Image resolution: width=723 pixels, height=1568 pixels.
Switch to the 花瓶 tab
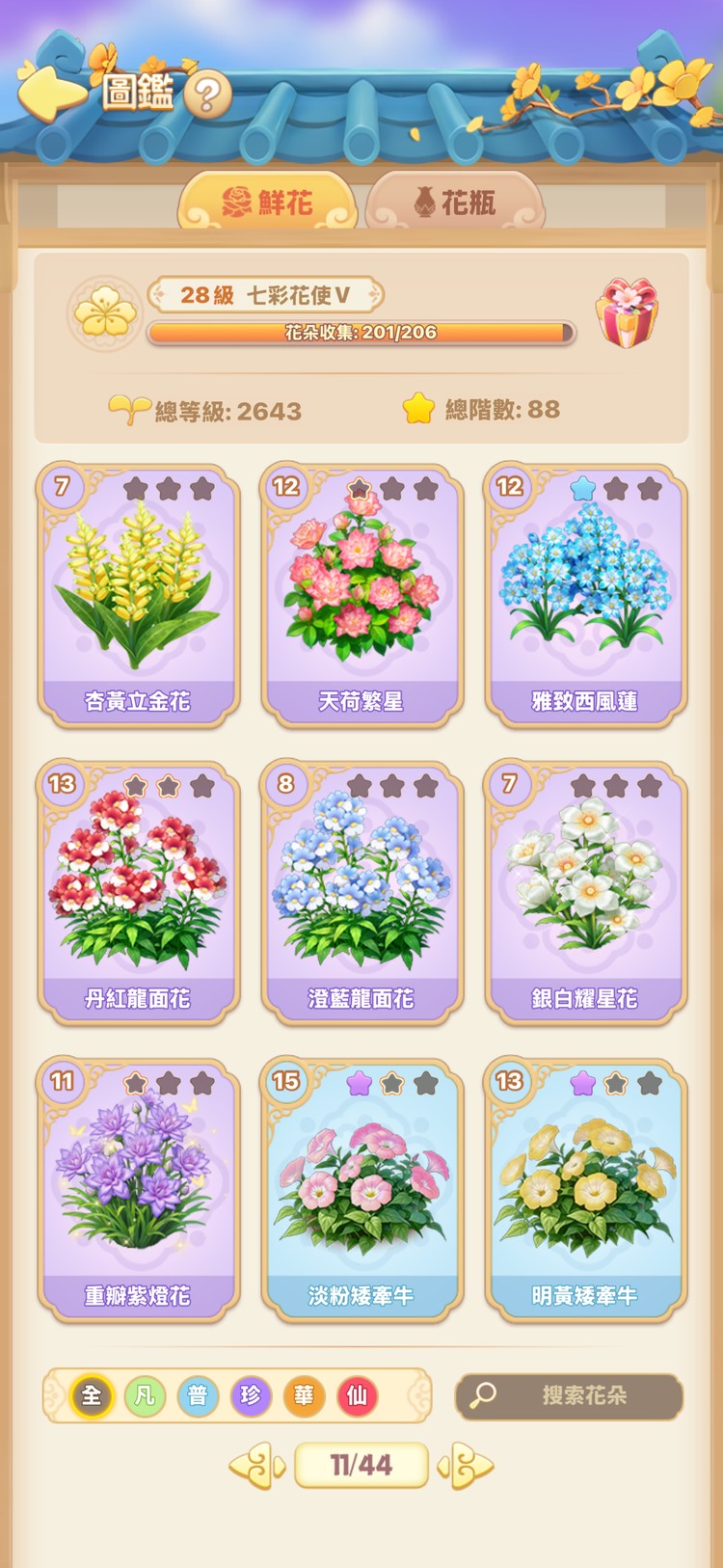click(x=455, y=203)
